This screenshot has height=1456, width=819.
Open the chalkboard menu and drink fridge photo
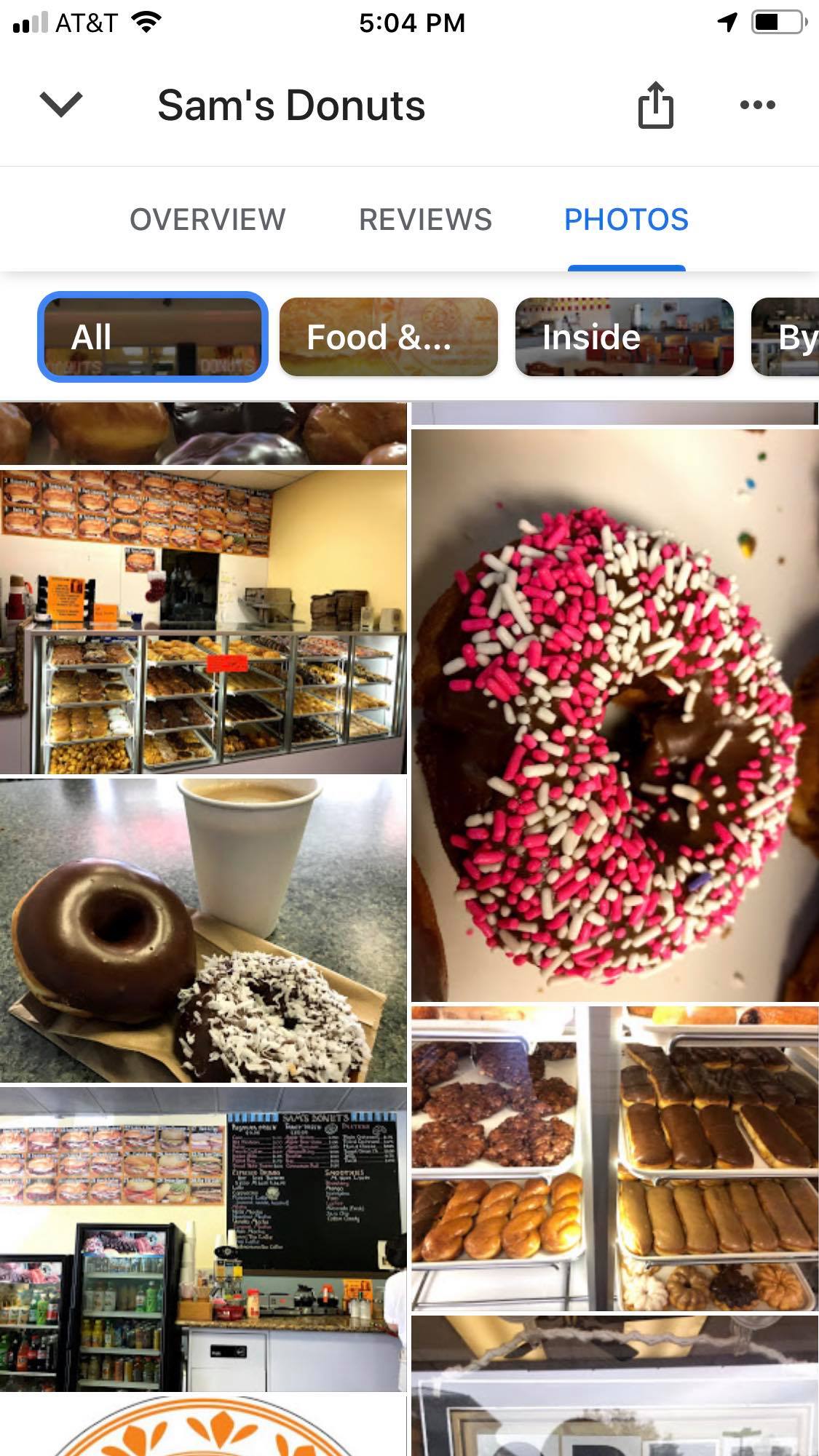tap(203, 1238)
